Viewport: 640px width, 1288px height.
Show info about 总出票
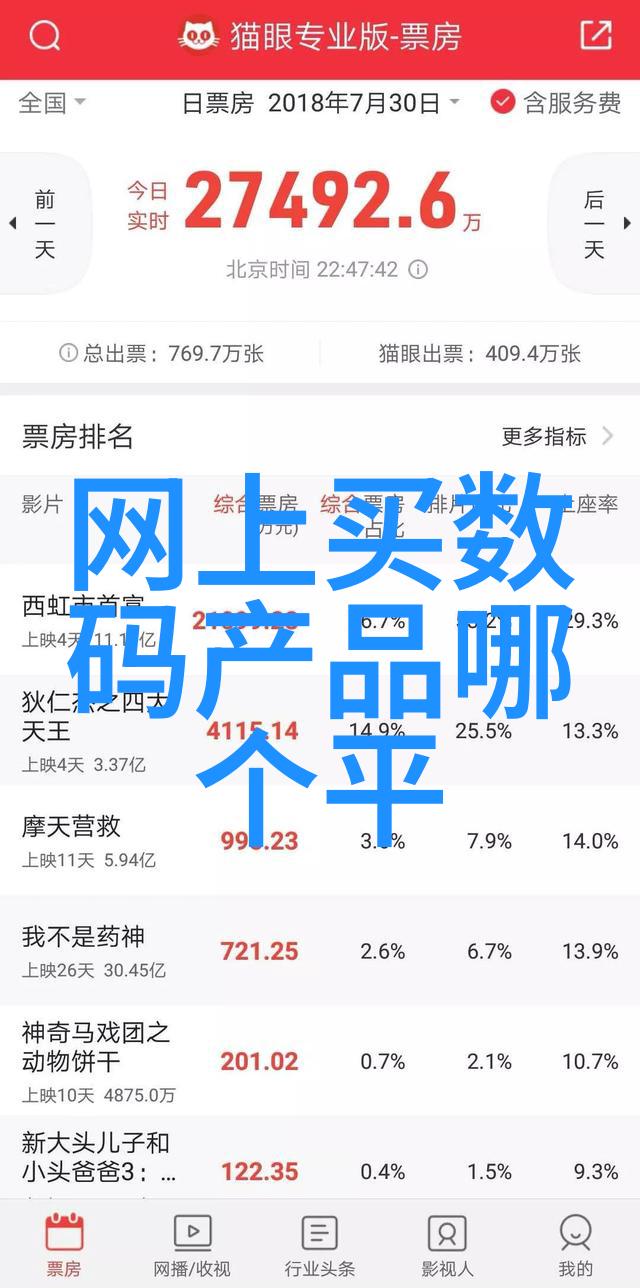click(68, 353)
